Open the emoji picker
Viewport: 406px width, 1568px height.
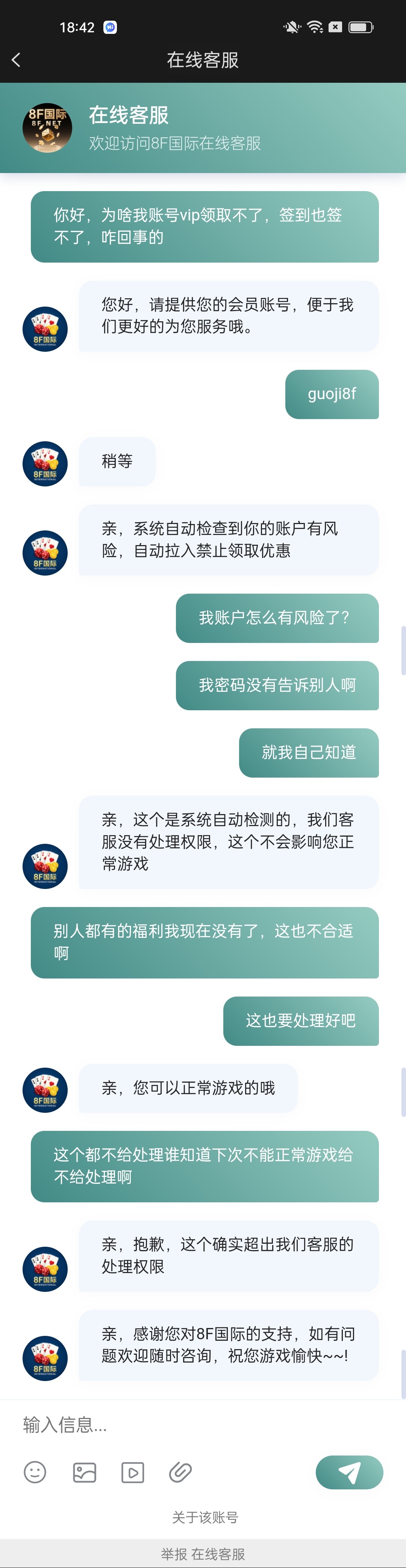click(35, 1472)
